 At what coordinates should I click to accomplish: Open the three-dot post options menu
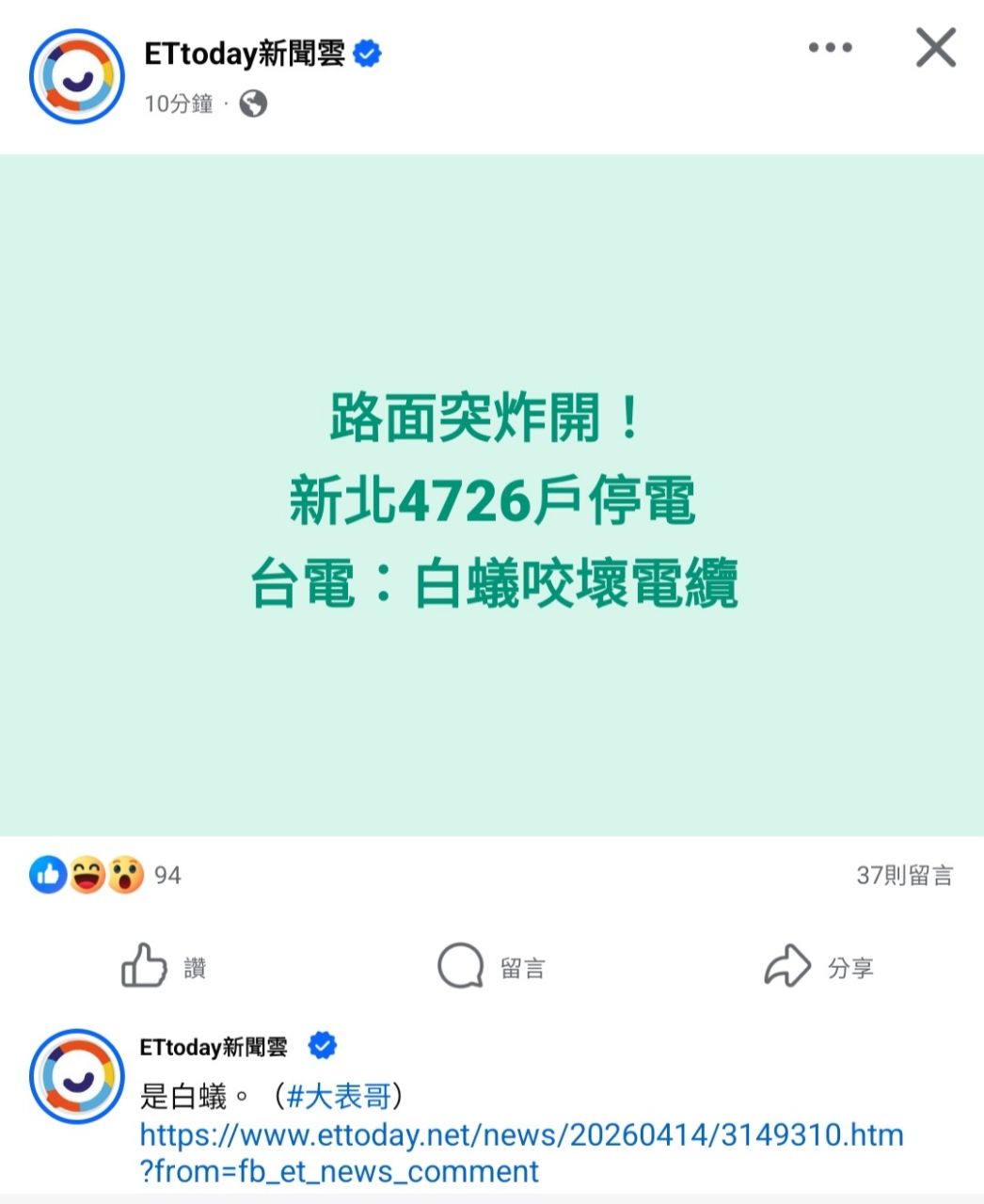pyautogui.click(x=830, y=48)
